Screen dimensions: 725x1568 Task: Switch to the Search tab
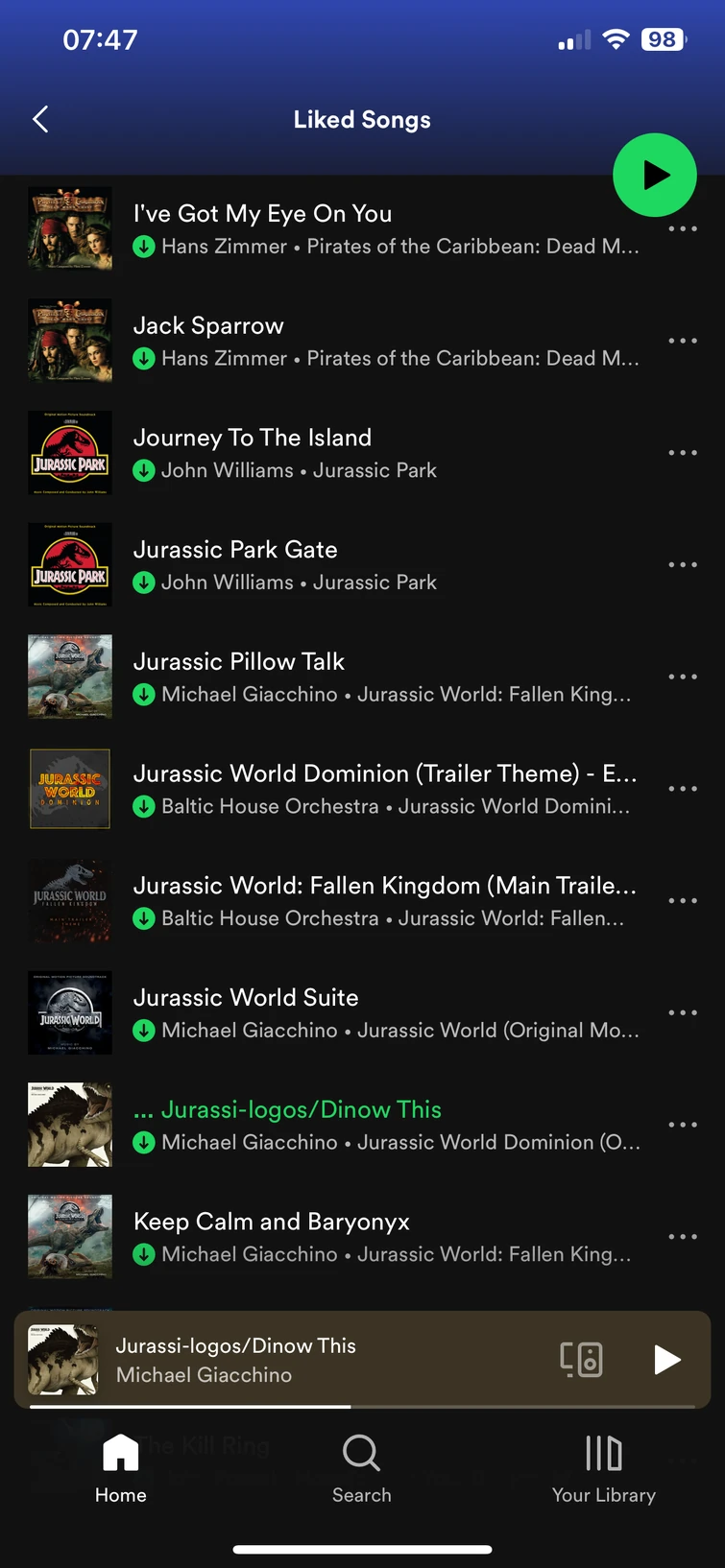click(361, 1468)
